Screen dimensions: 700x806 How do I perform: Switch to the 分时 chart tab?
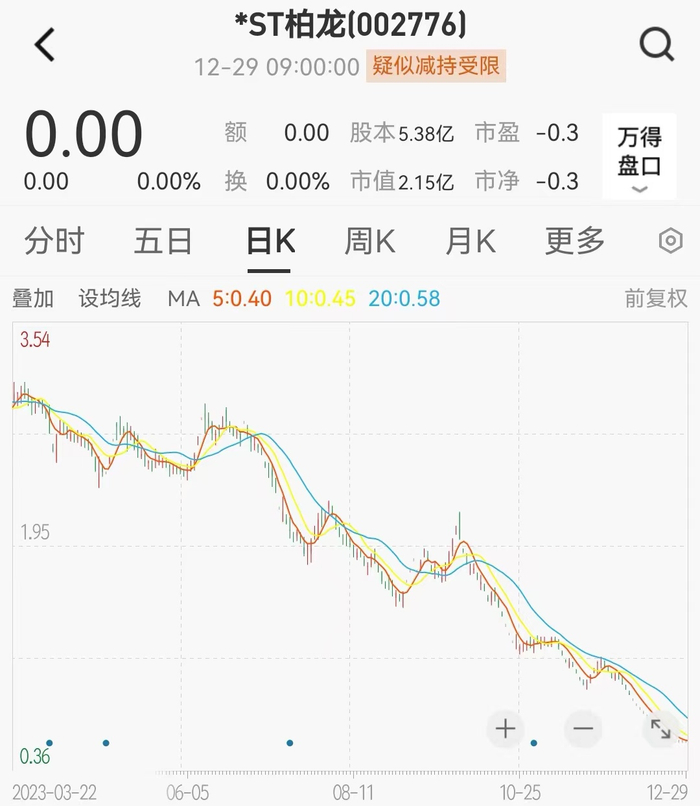pyautogui.click(x=55, y=241)
